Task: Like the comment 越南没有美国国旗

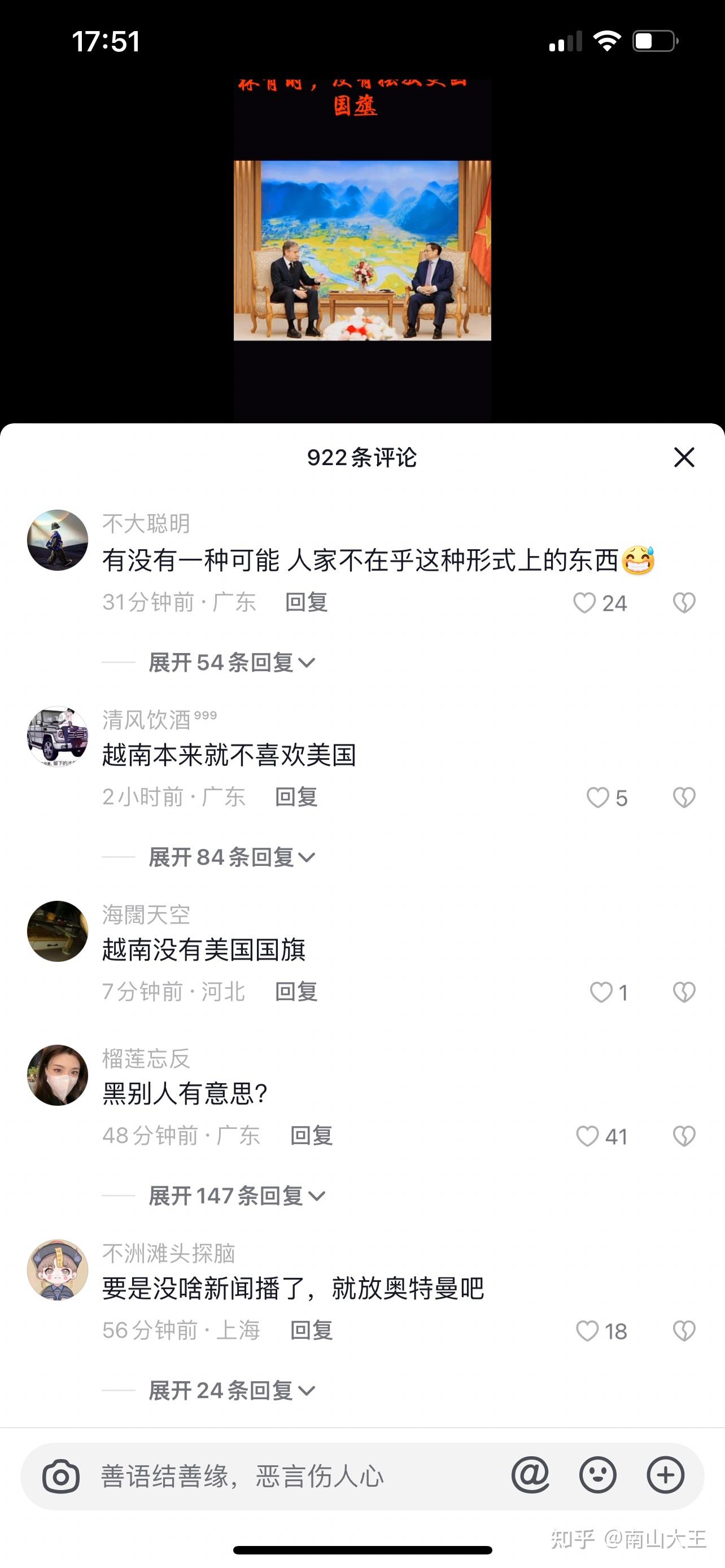Action: coord(601,992)
